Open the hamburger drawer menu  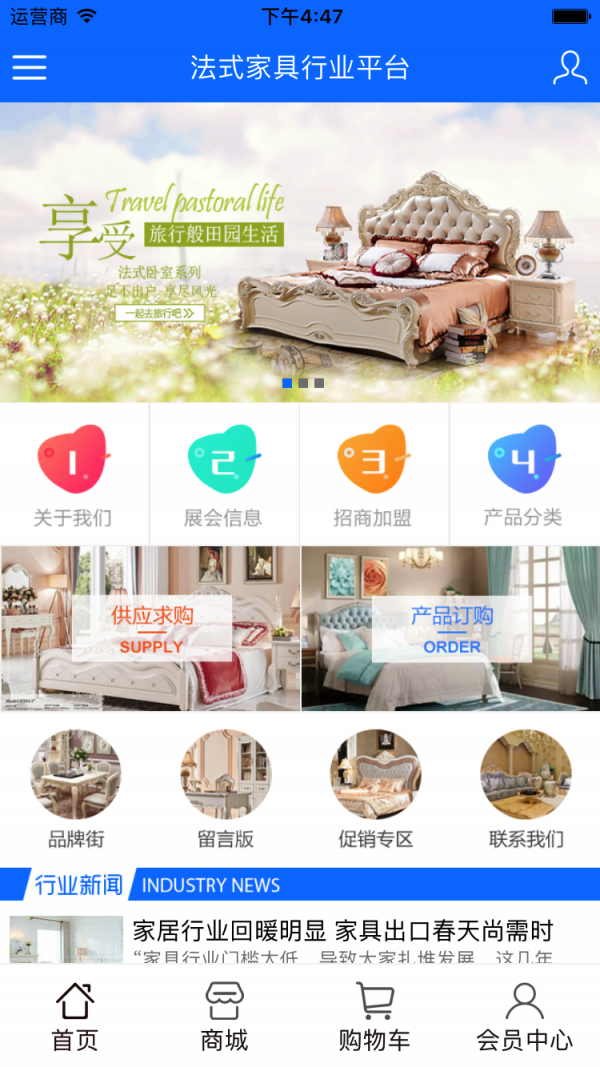point(29,67)
